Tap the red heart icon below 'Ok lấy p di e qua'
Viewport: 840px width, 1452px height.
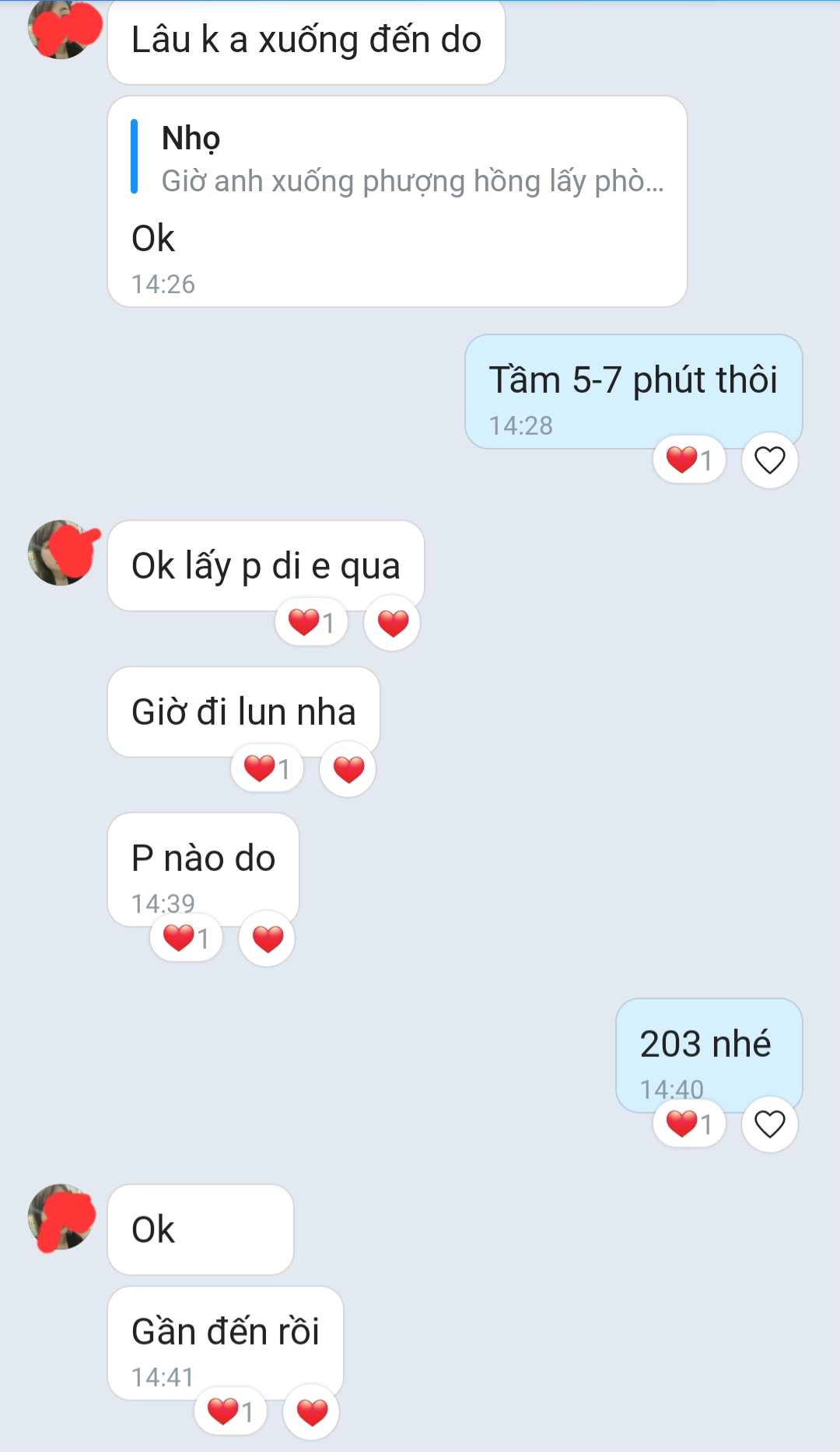point(390,622)
